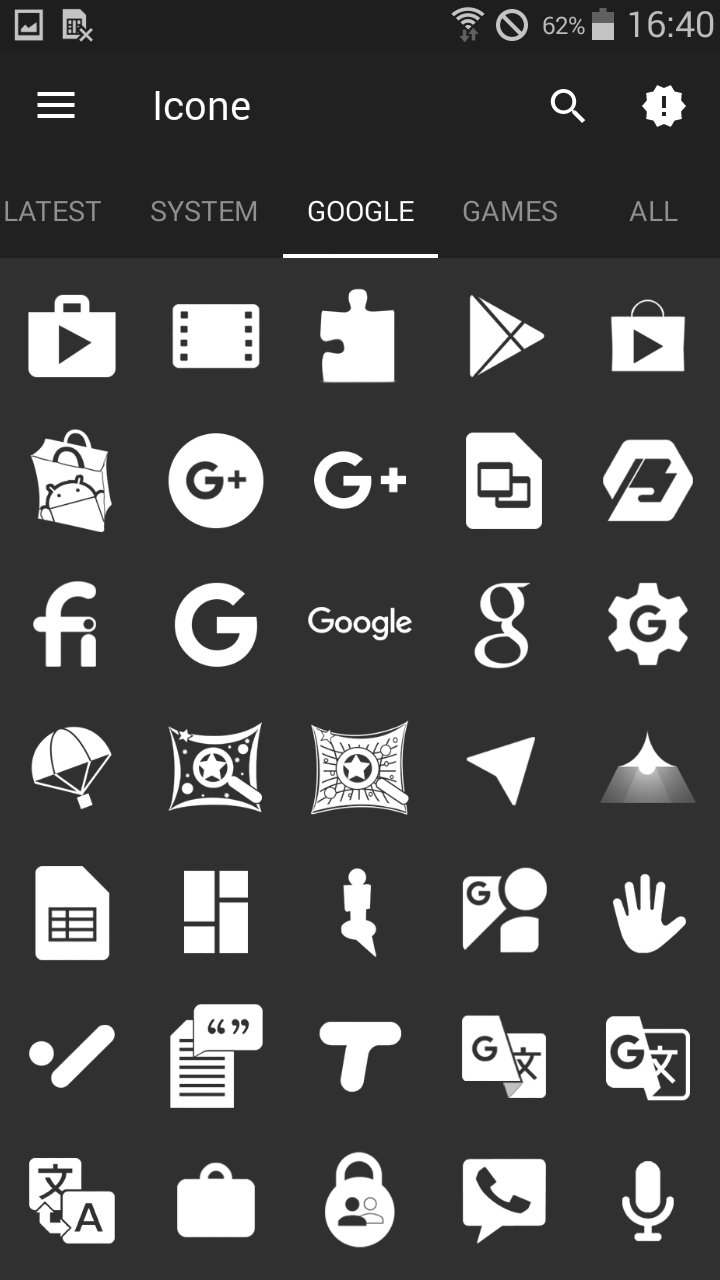Select the spreadsheet sheets icon
Image resolution: width=720 pixels, height=1280 pixels.
[72, 912]
